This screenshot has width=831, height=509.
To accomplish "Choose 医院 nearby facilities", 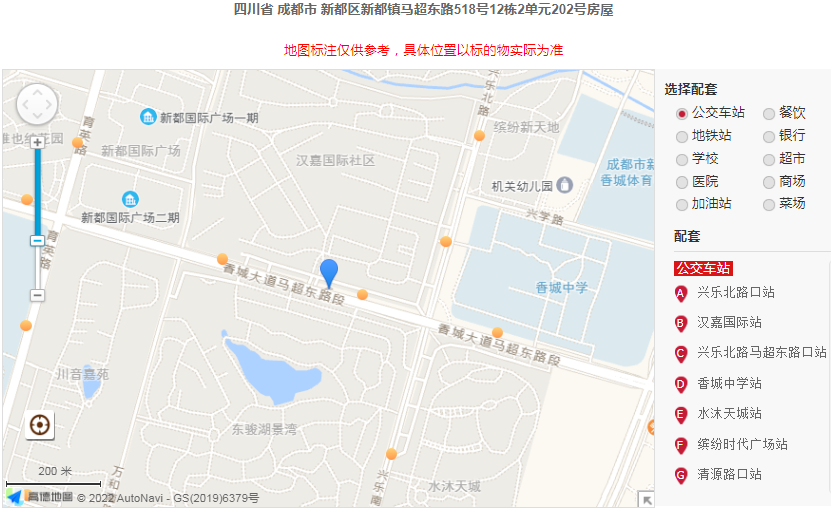I will pos(682,182).
